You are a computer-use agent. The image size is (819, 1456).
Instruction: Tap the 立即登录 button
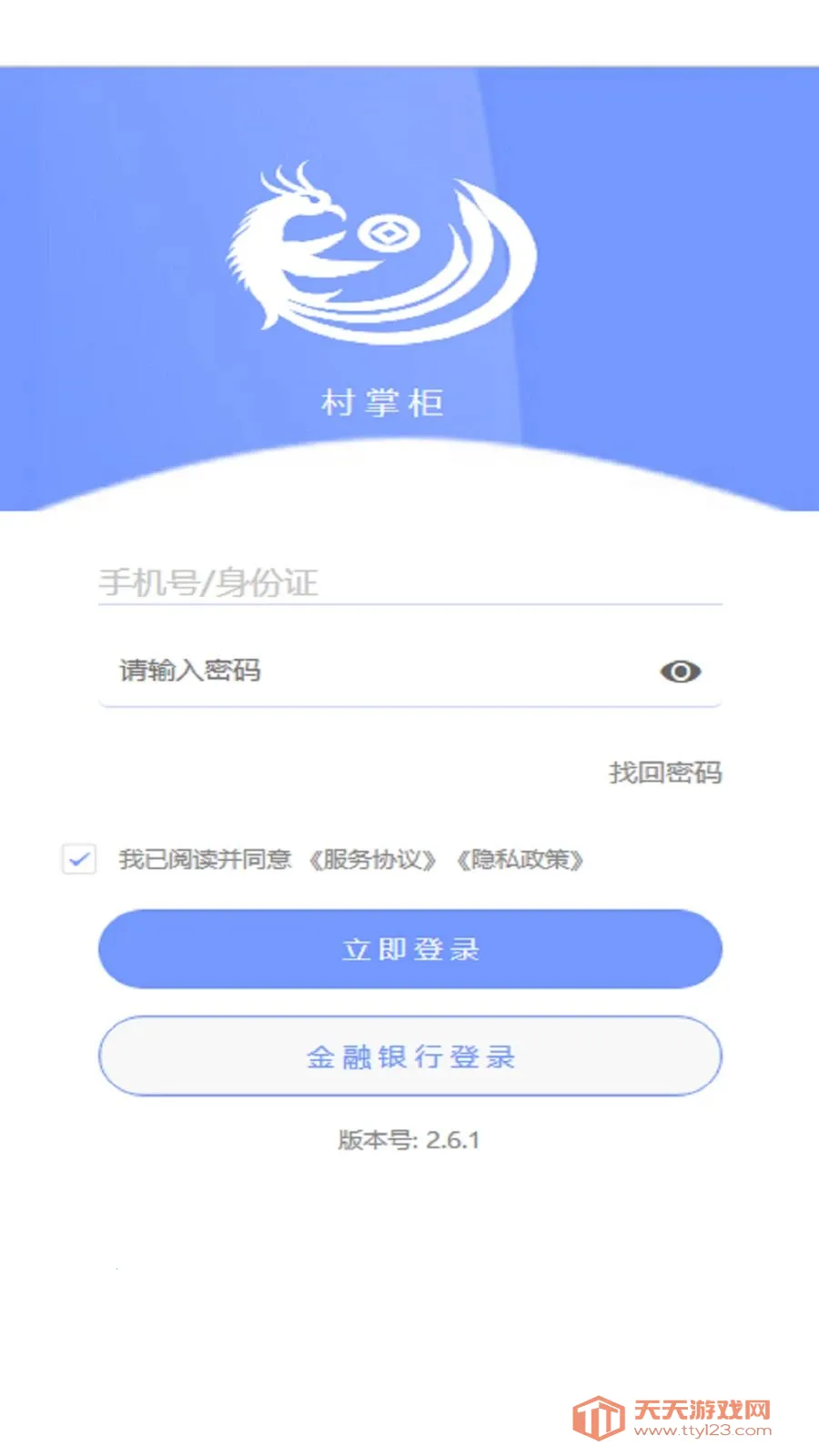point(410,949)
